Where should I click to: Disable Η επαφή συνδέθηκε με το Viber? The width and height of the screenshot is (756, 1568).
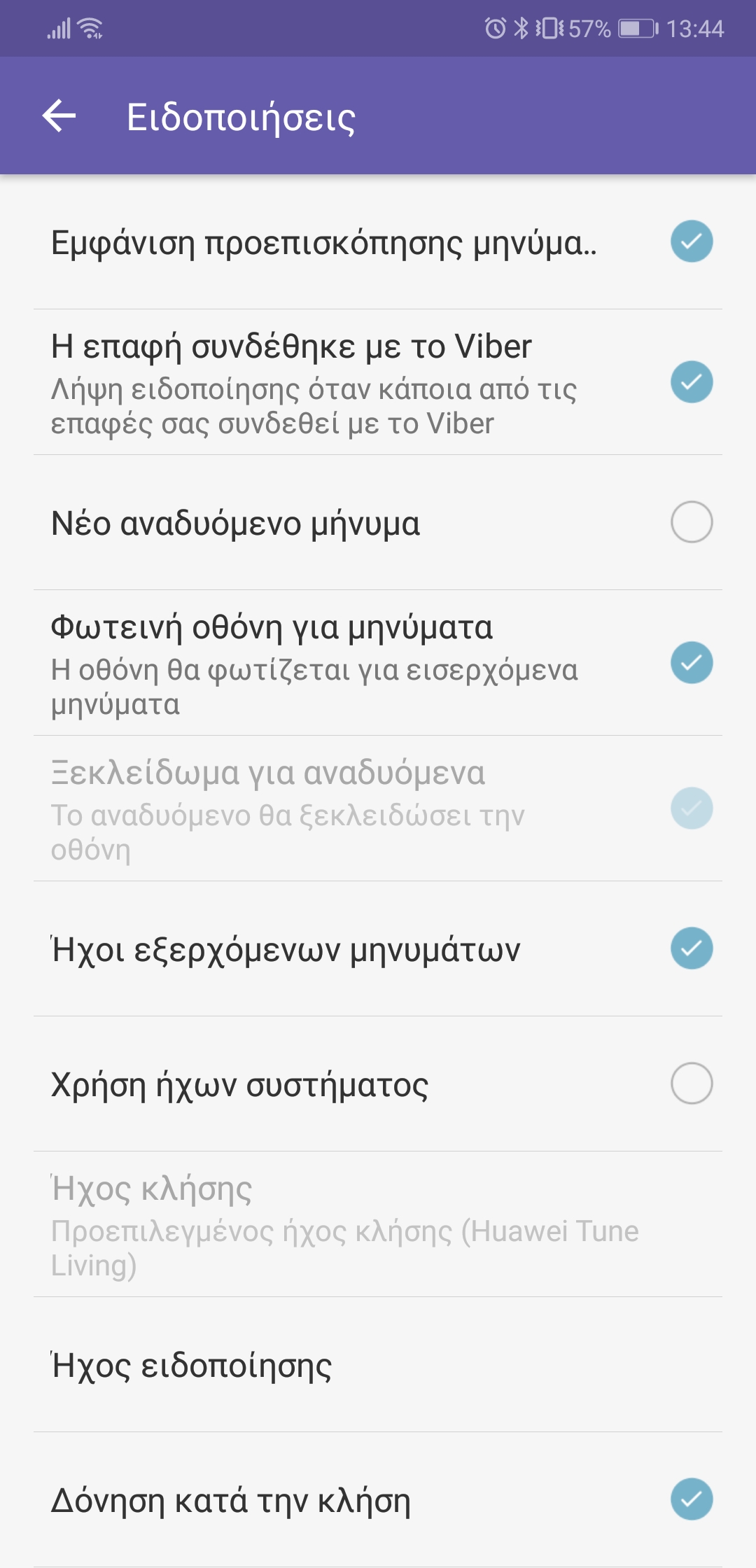[692, 382]
